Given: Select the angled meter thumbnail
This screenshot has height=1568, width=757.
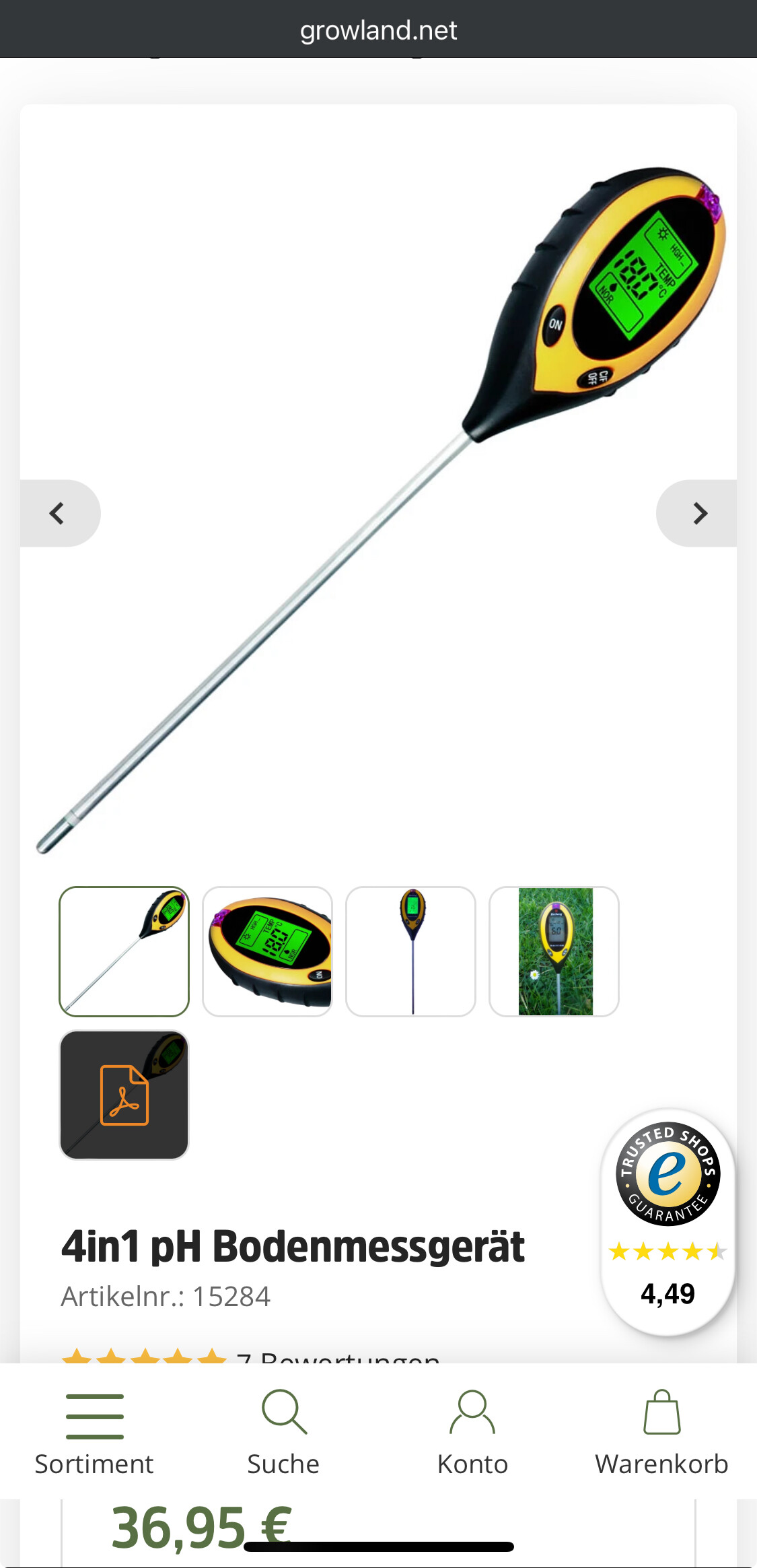Looking at the screenshot, I should point(124,951).
